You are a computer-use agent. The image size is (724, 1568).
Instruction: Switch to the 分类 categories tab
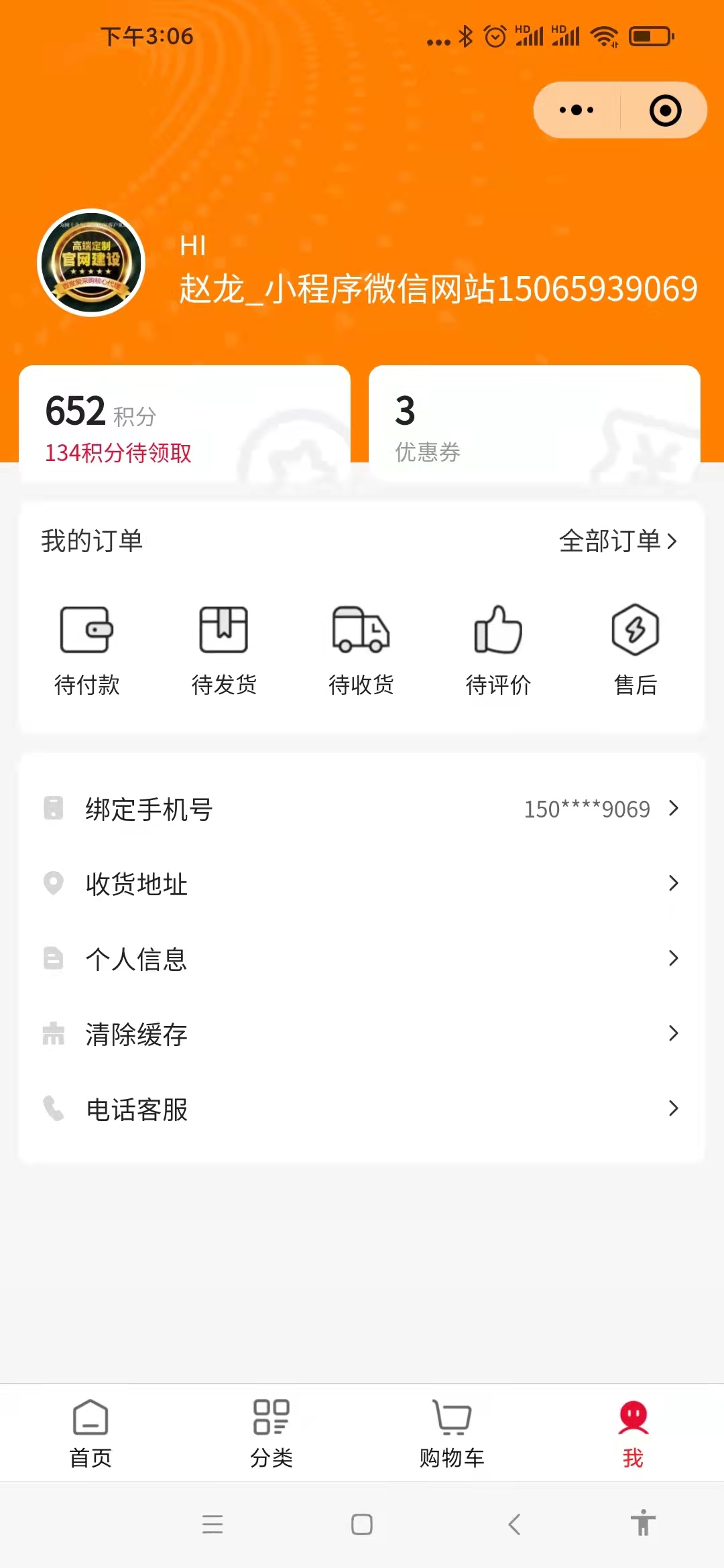point(271,1433)
